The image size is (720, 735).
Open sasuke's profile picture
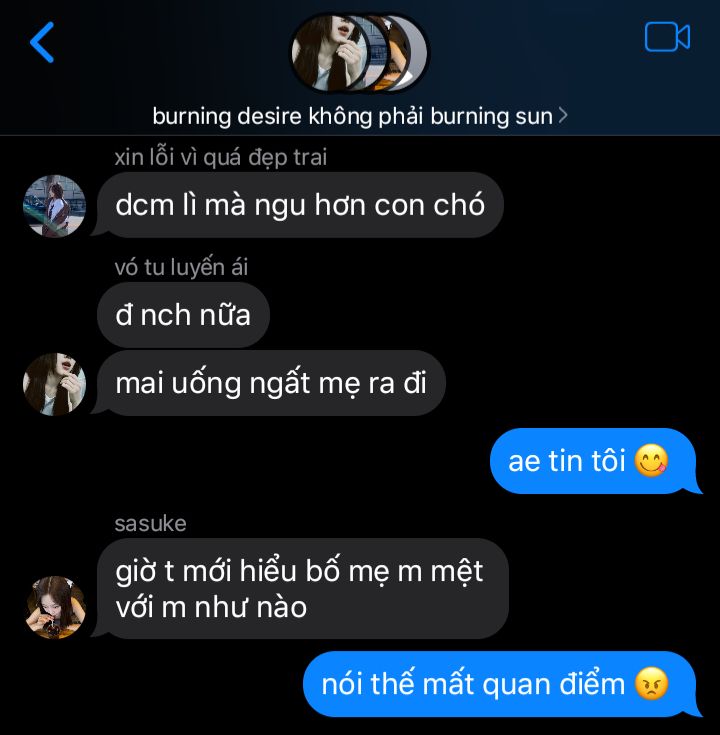pyautogui.click(x=54, y=607)
